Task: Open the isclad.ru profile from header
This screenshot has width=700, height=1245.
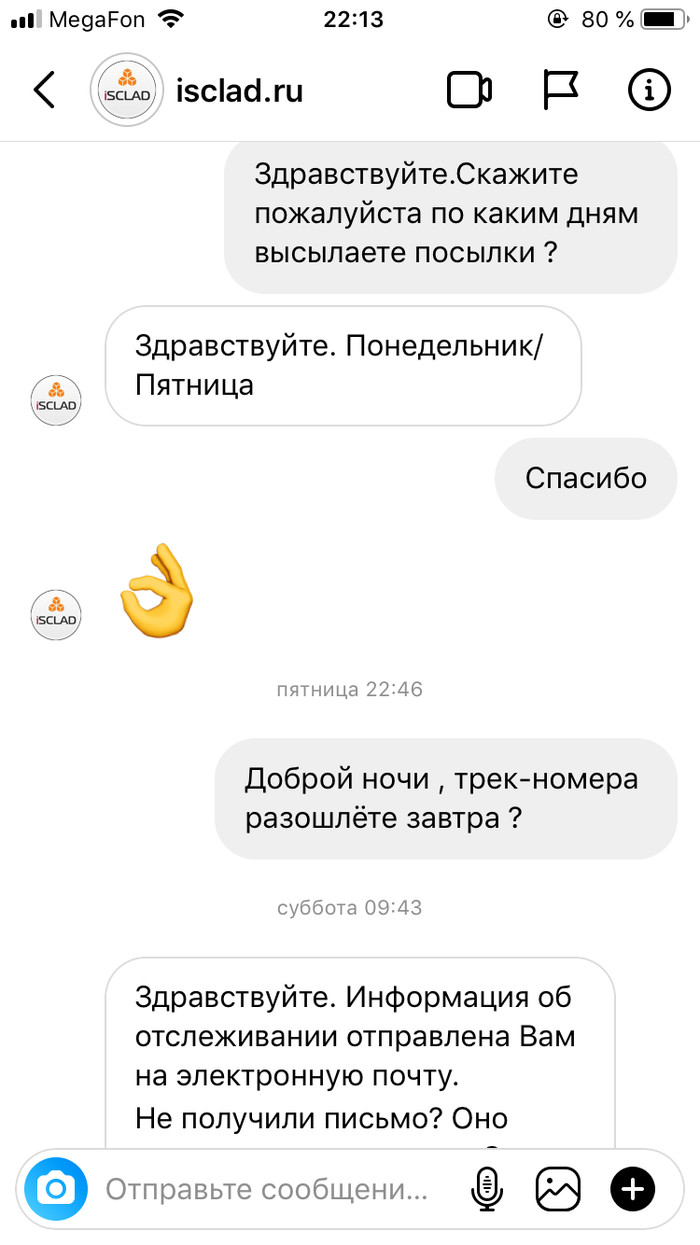Action: tap(238, 91)
